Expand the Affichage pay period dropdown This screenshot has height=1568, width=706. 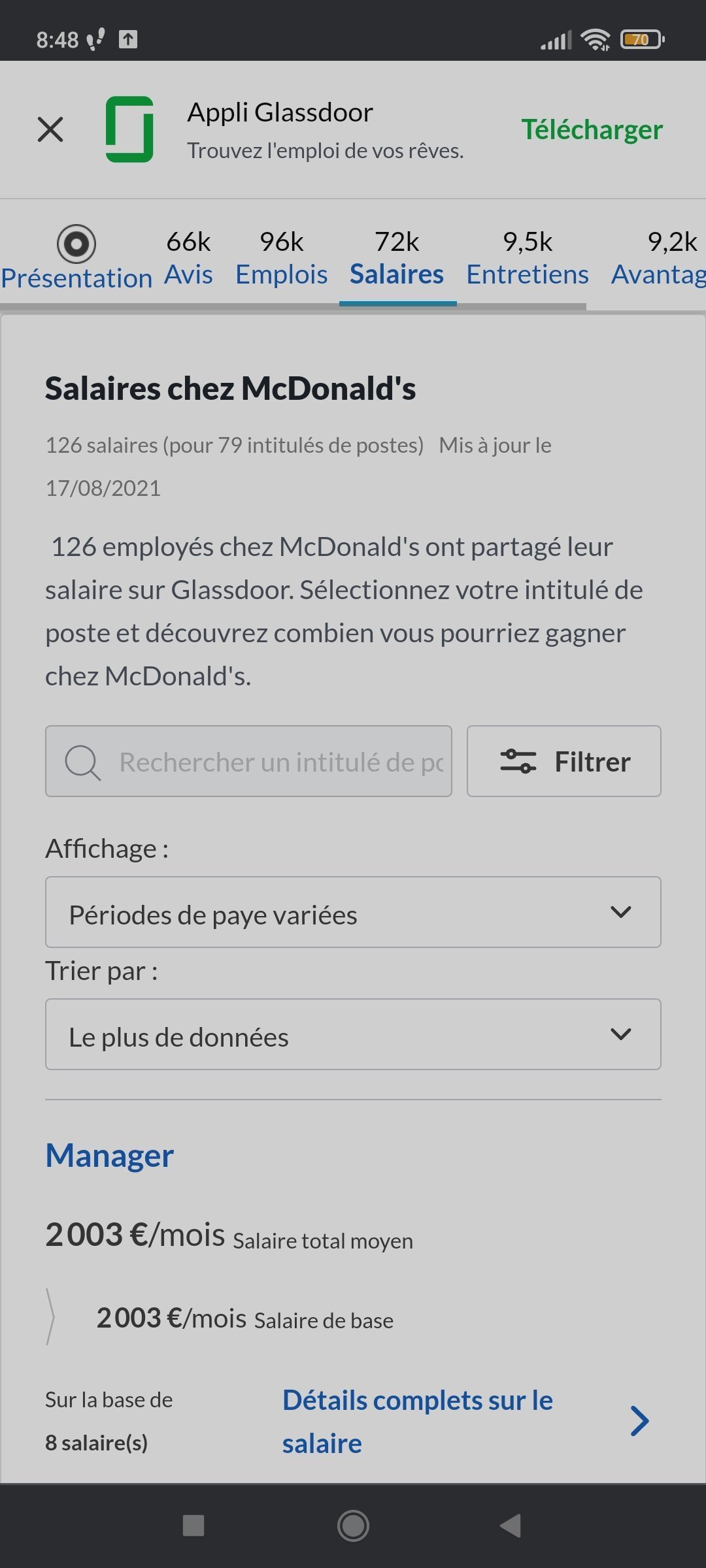(x=353, y=912)
